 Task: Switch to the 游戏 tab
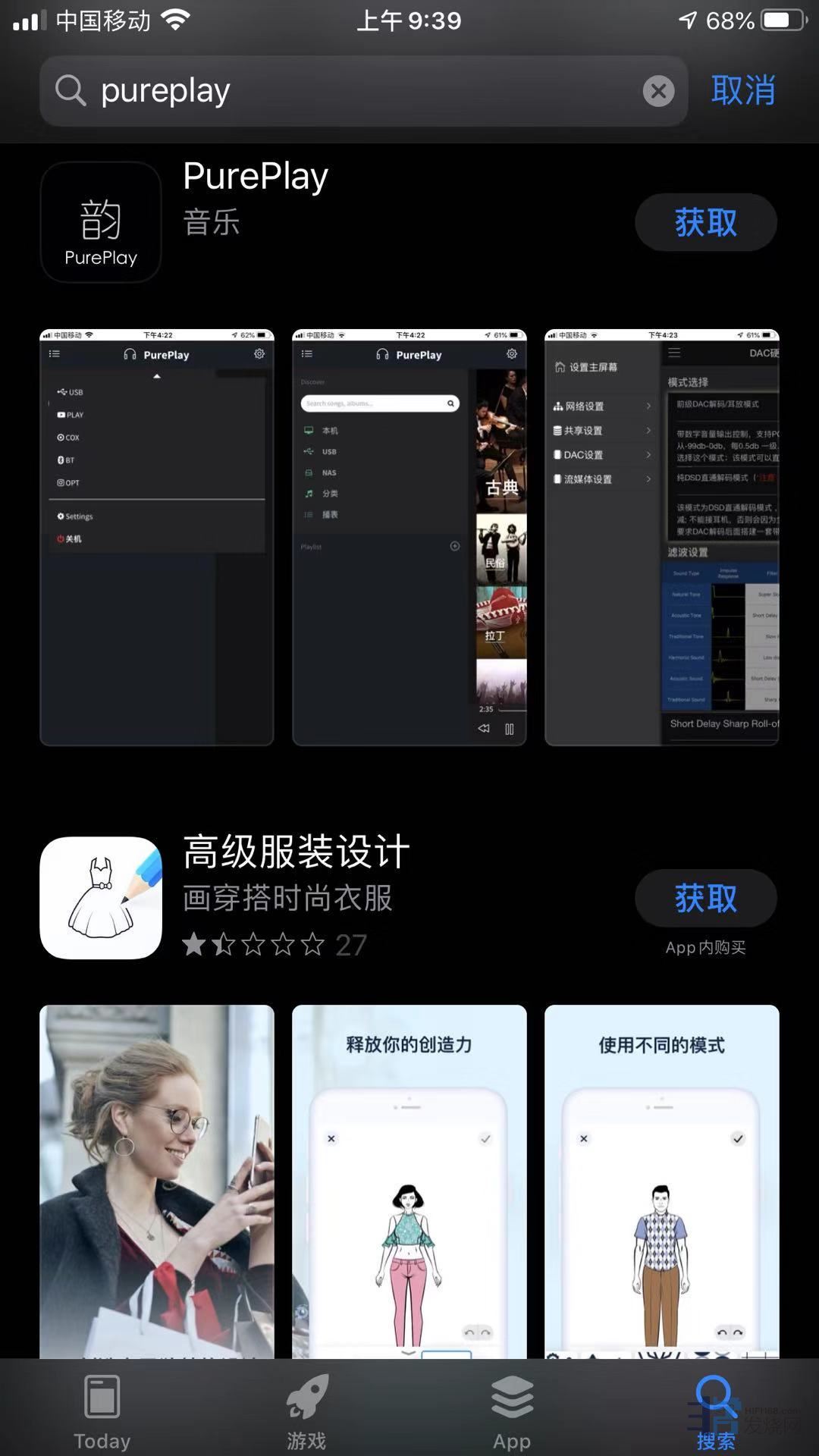point(306,1410)
